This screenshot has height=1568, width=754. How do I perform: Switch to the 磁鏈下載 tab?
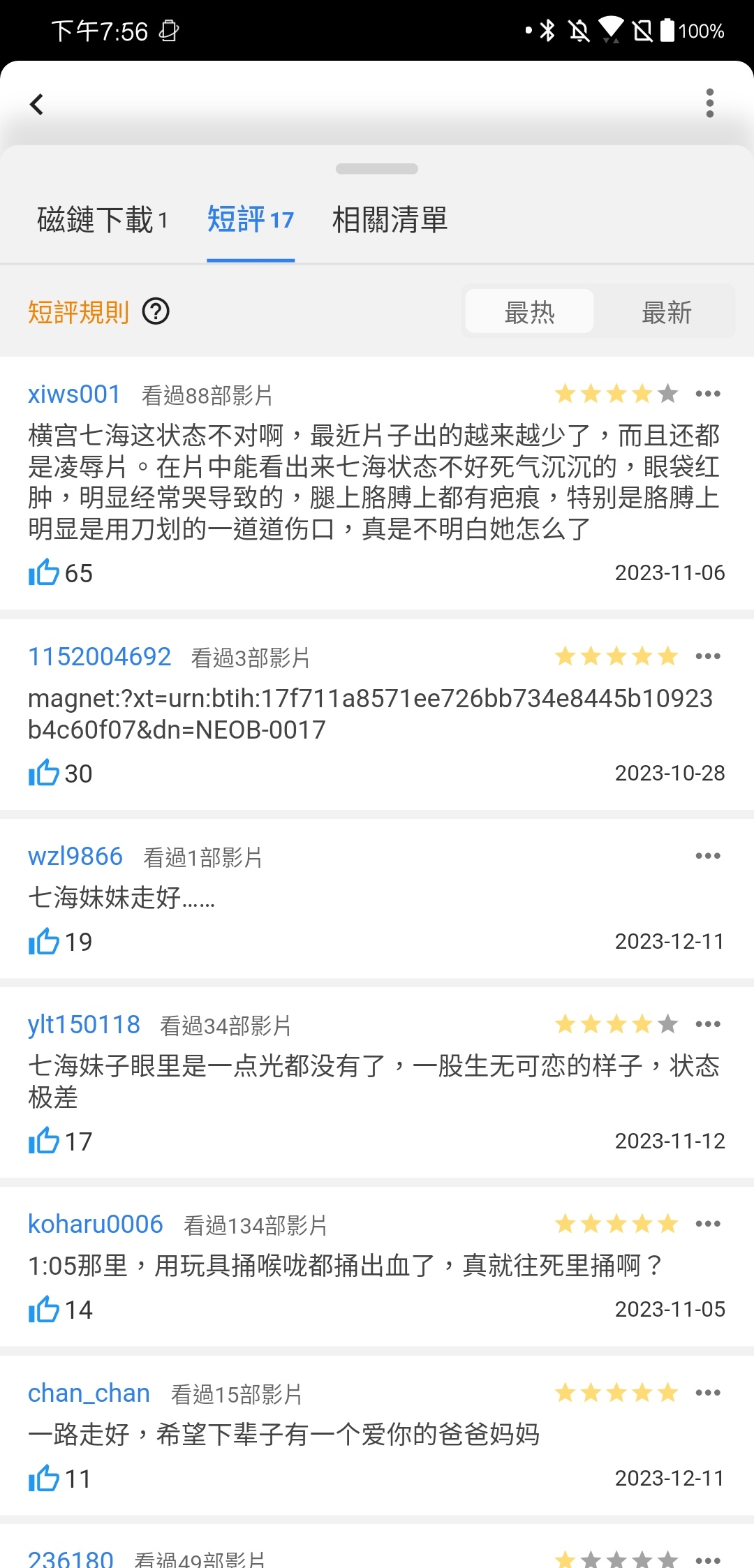(103, 220)
